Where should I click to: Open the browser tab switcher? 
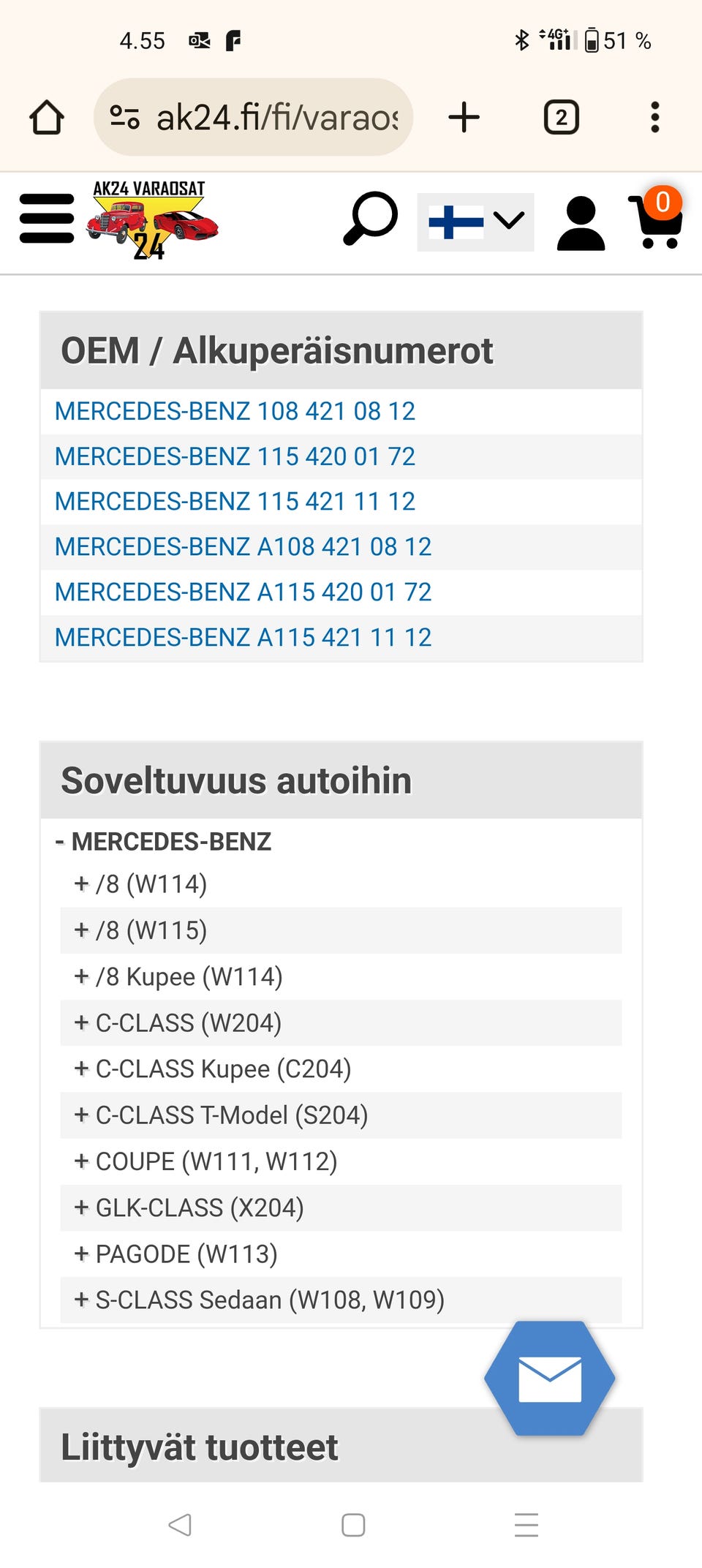coord(561,117)
